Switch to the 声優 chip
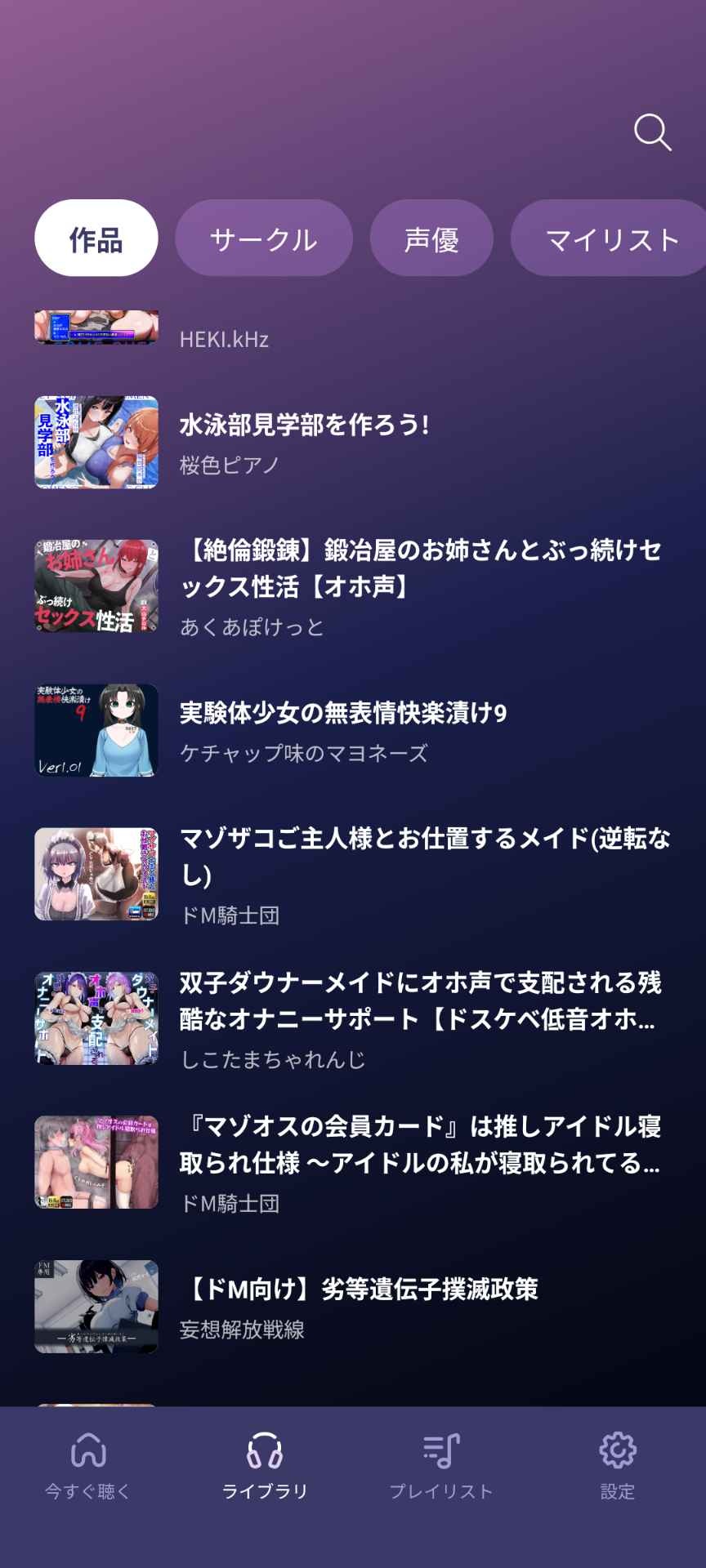Image resolution: width=706 pixels, height=1568 pixels. [431, 238]
